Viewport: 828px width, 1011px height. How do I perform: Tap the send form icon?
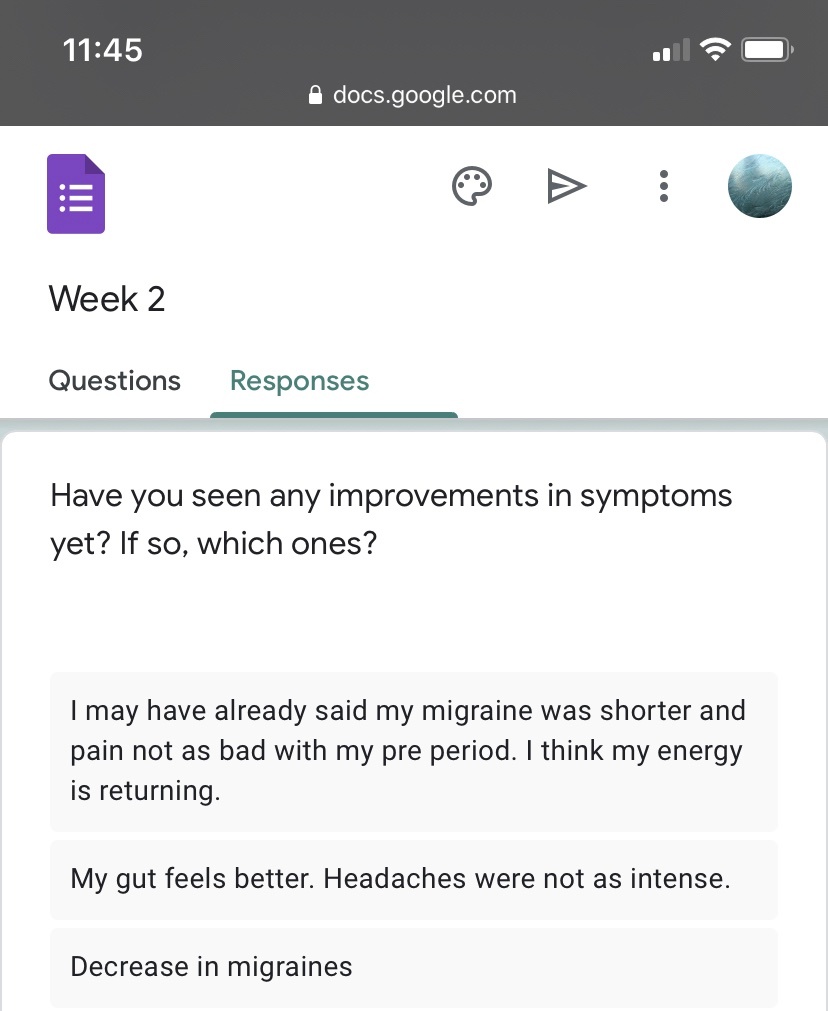click(566, 186)
